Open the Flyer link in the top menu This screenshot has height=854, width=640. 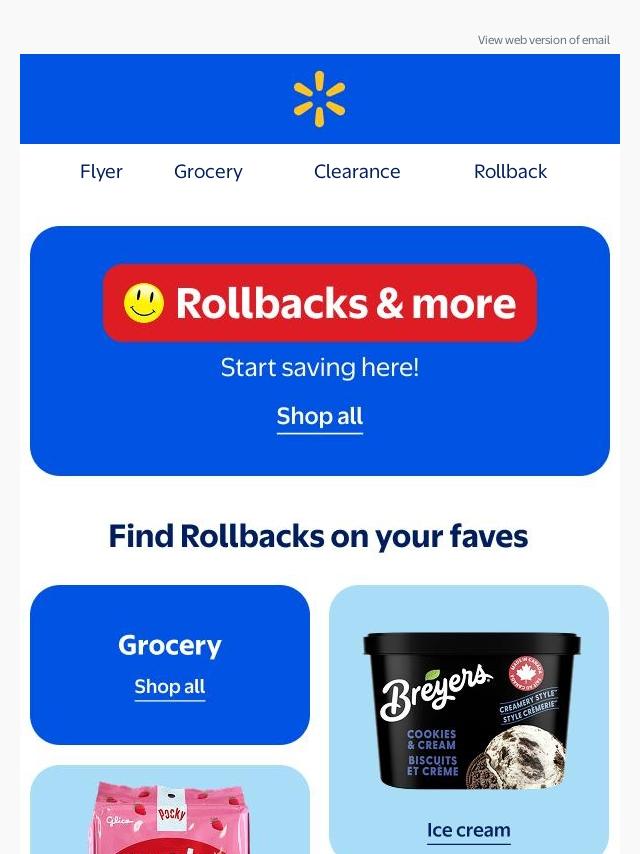coord(101,172)
